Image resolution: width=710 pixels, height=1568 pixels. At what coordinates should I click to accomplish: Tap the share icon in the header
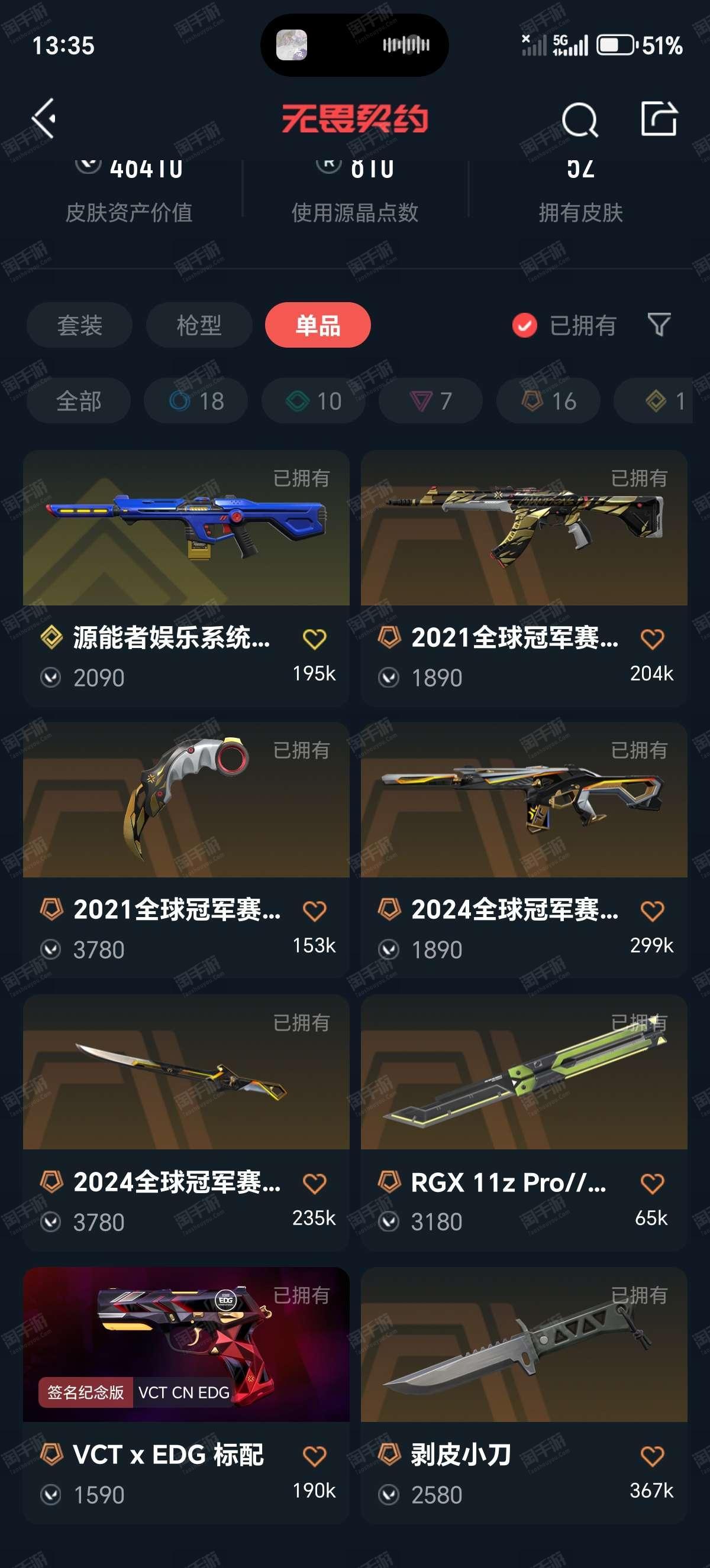pyautogui.click(x=659, y=119)
